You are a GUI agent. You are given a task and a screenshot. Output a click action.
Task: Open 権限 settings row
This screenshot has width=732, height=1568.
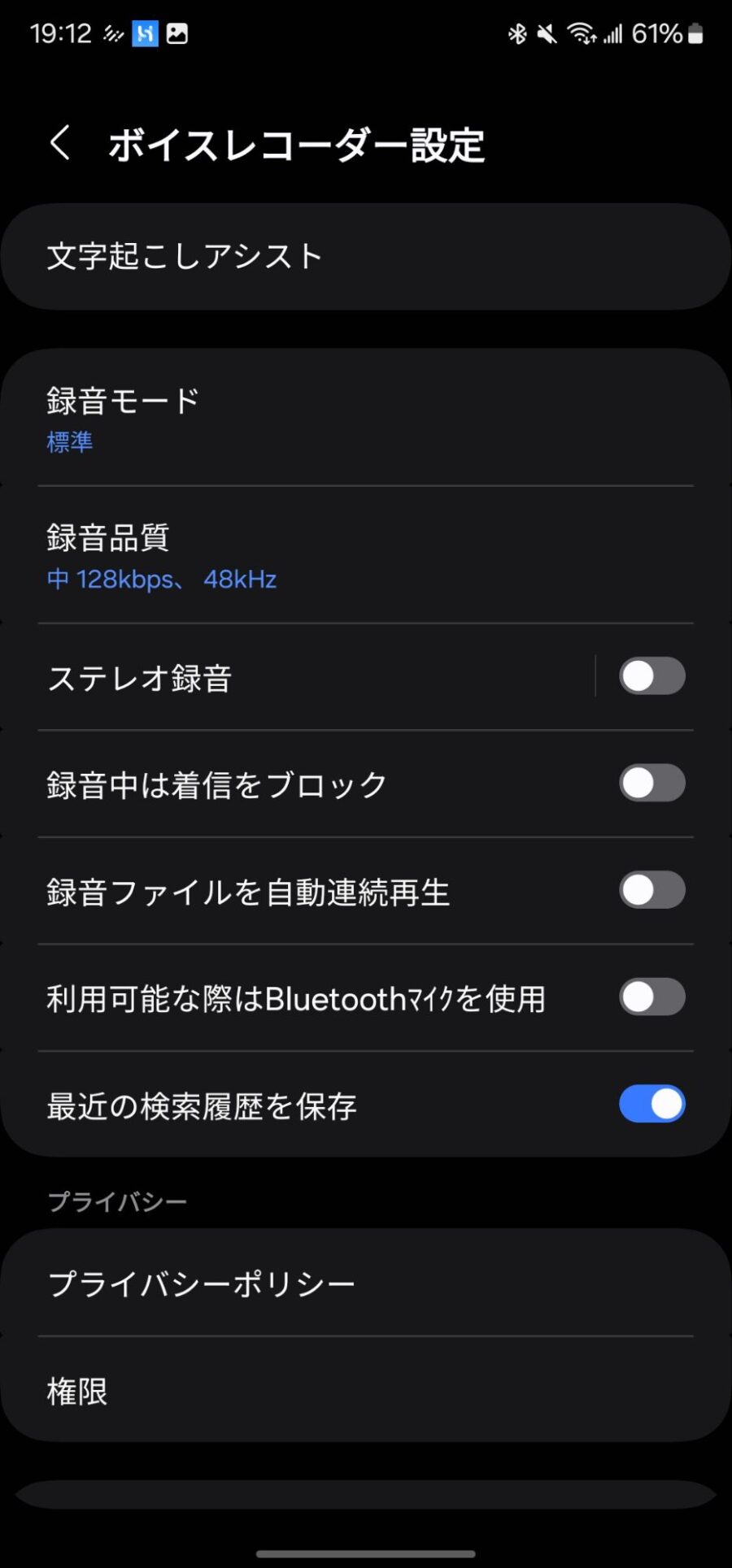[x=365, y=1391]
